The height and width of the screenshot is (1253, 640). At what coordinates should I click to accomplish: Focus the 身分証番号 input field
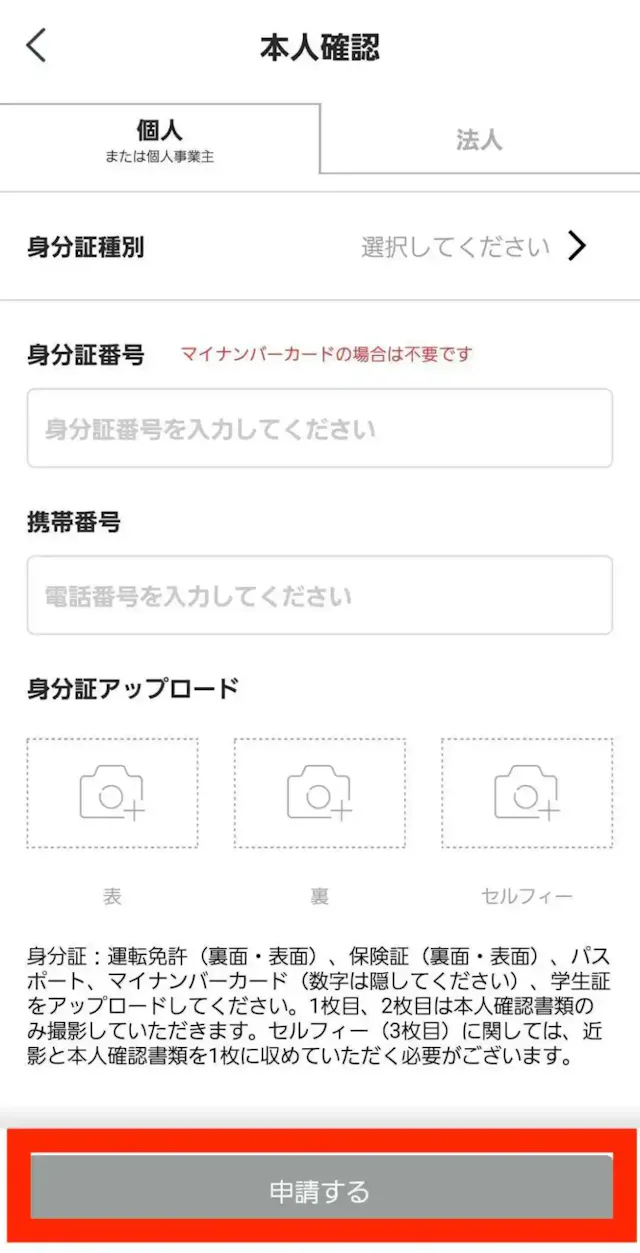(319, 429)
